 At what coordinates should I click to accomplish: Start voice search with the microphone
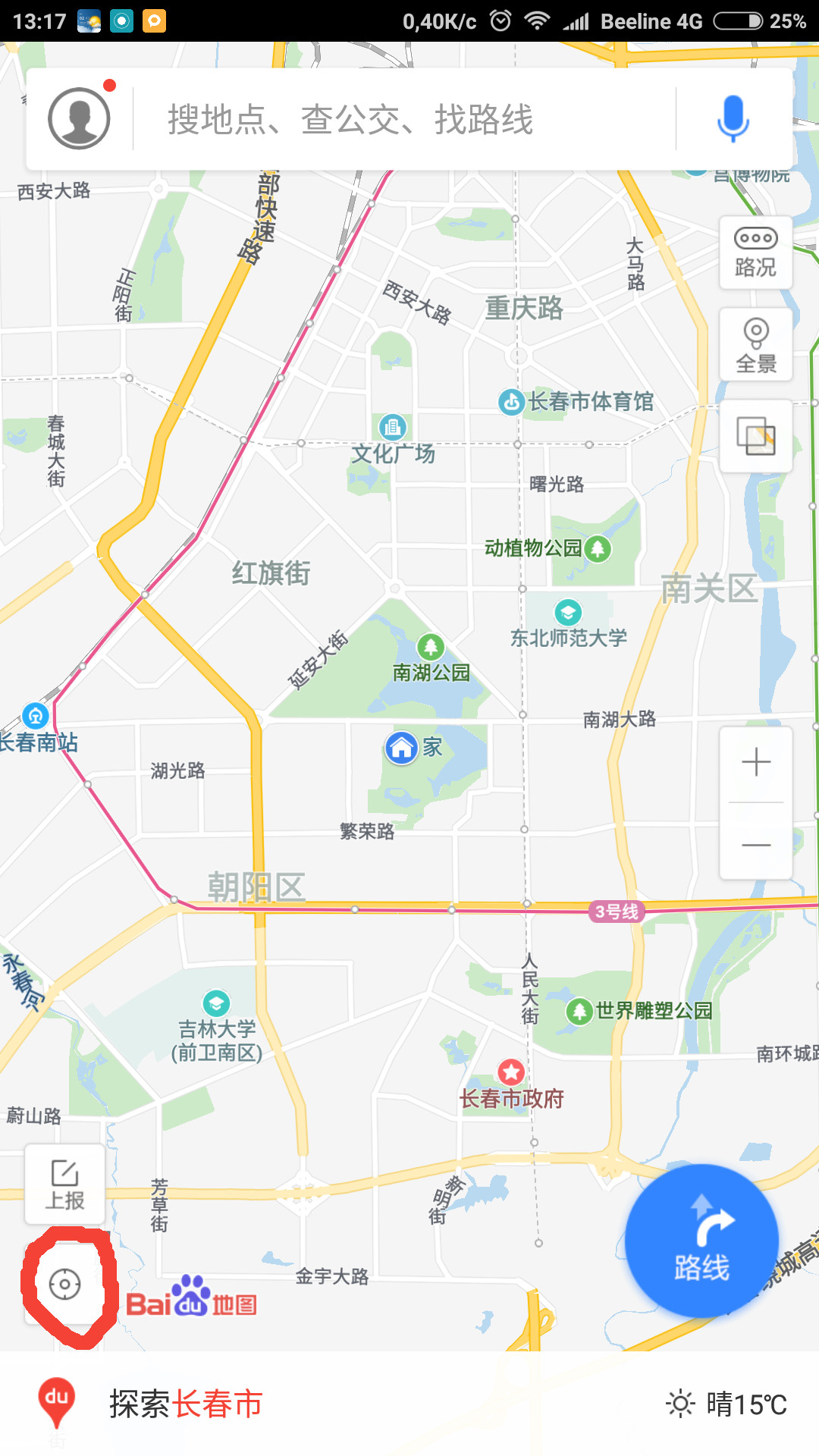[x=733, y=119]
